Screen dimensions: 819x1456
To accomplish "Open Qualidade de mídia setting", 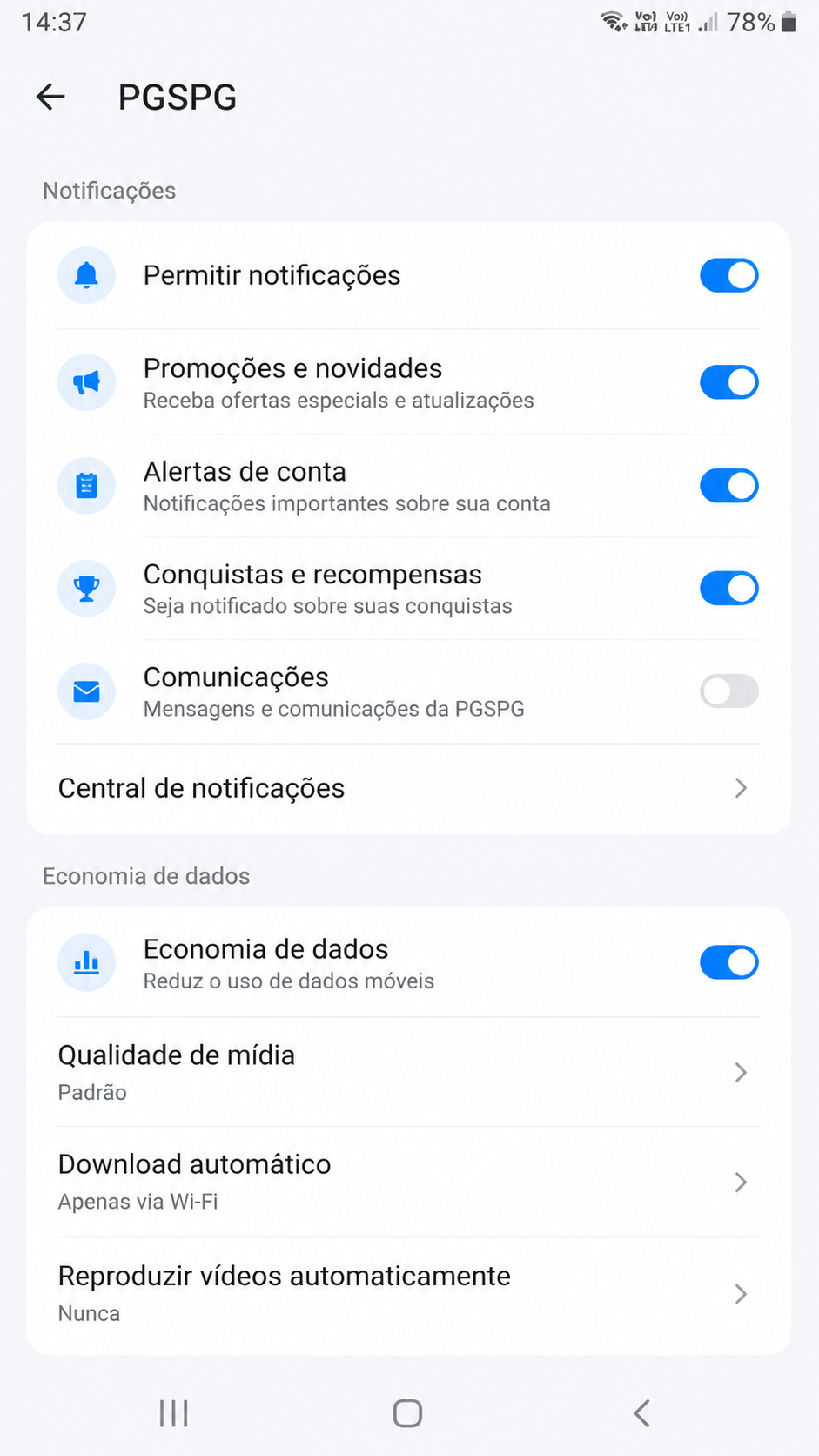I will (408, 1072).
